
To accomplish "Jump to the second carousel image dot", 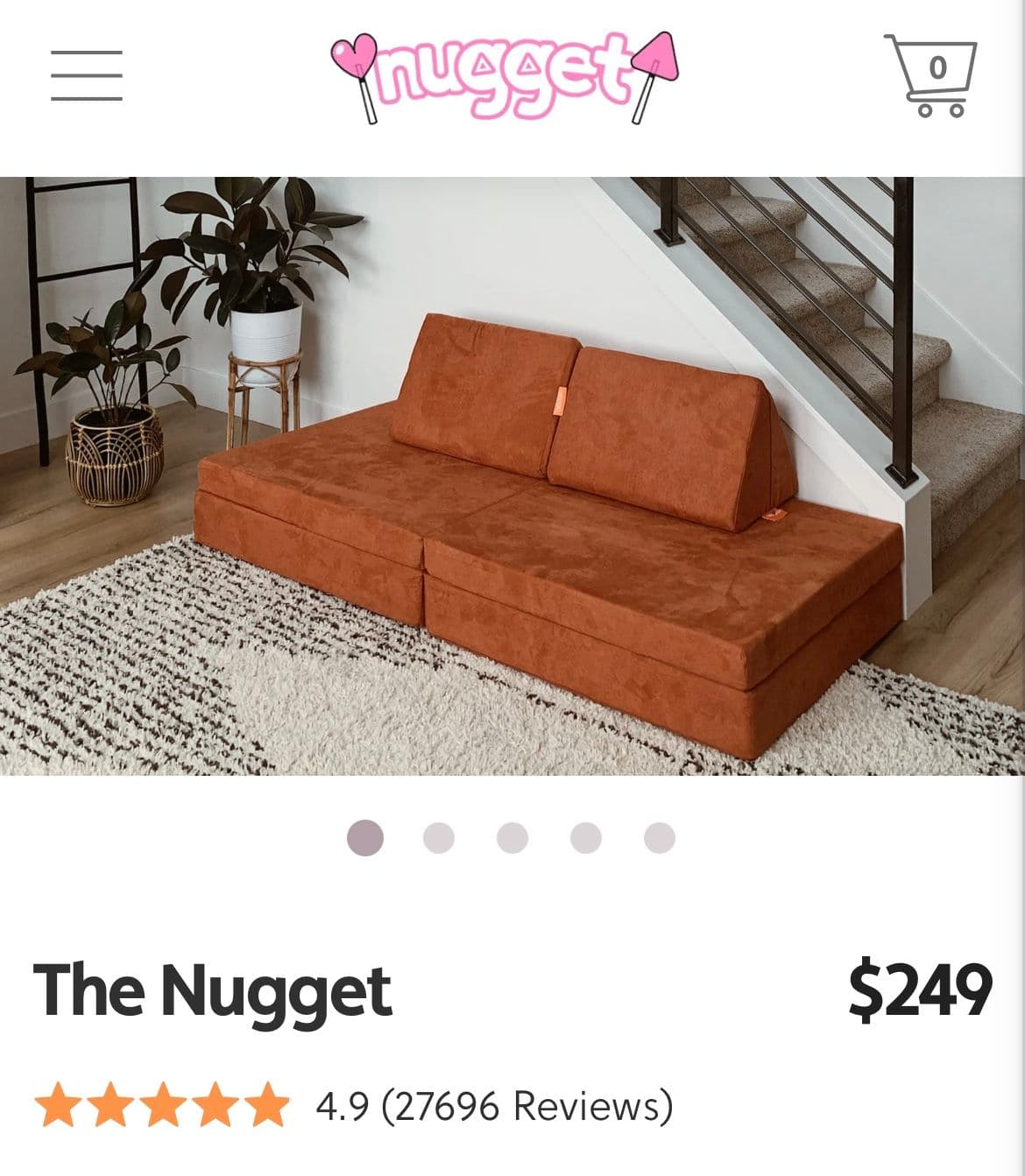I will tap(438, 838).
